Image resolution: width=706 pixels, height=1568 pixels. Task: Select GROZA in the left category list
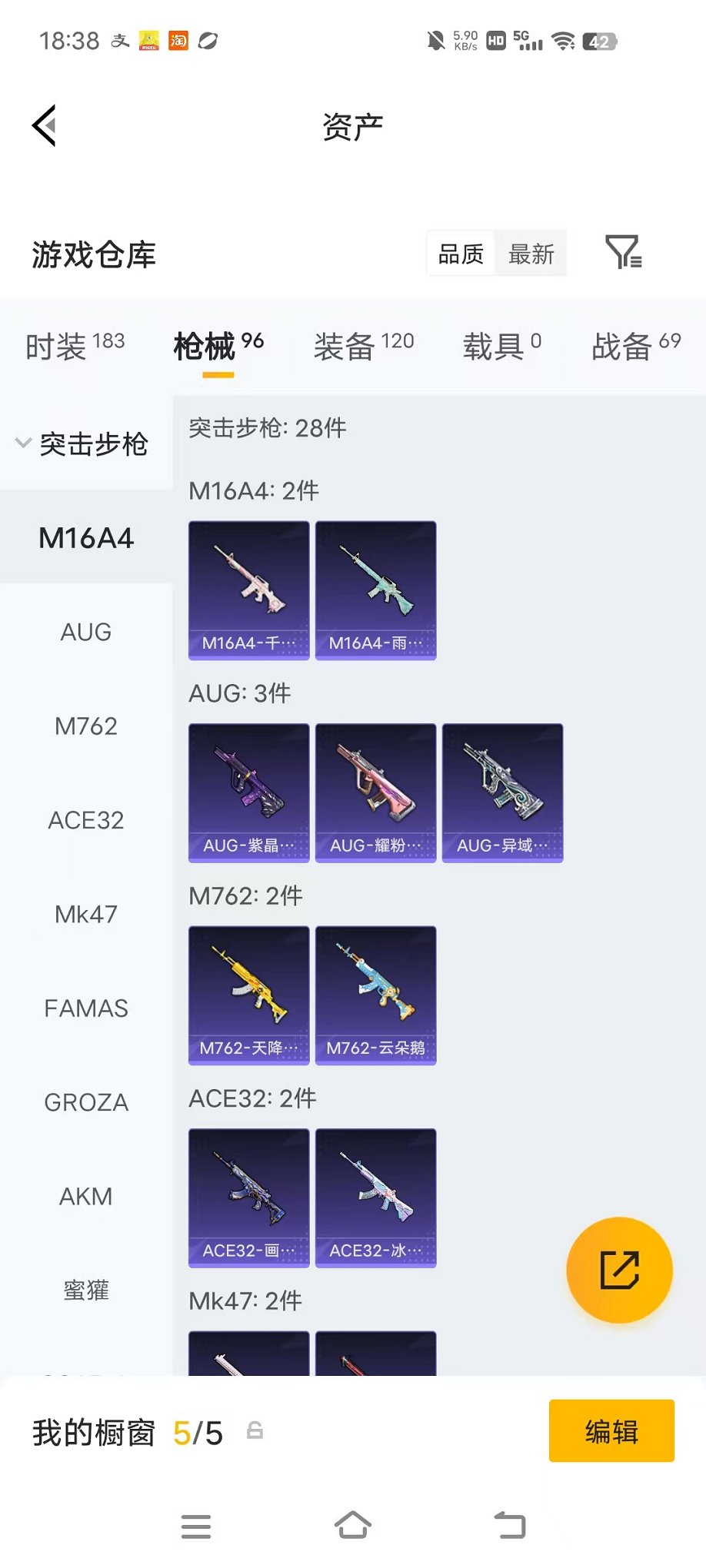coord(86,1102)
